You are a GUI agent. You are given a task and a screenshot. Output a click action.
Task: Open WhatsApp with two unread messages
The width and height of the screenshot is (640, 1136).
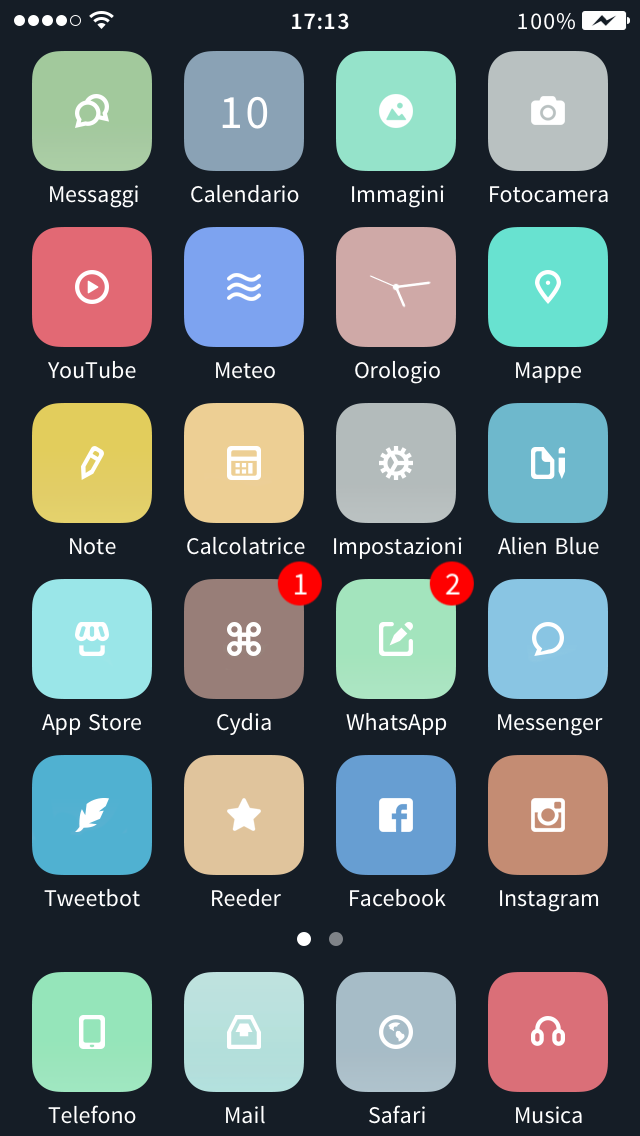click(396, 639)
